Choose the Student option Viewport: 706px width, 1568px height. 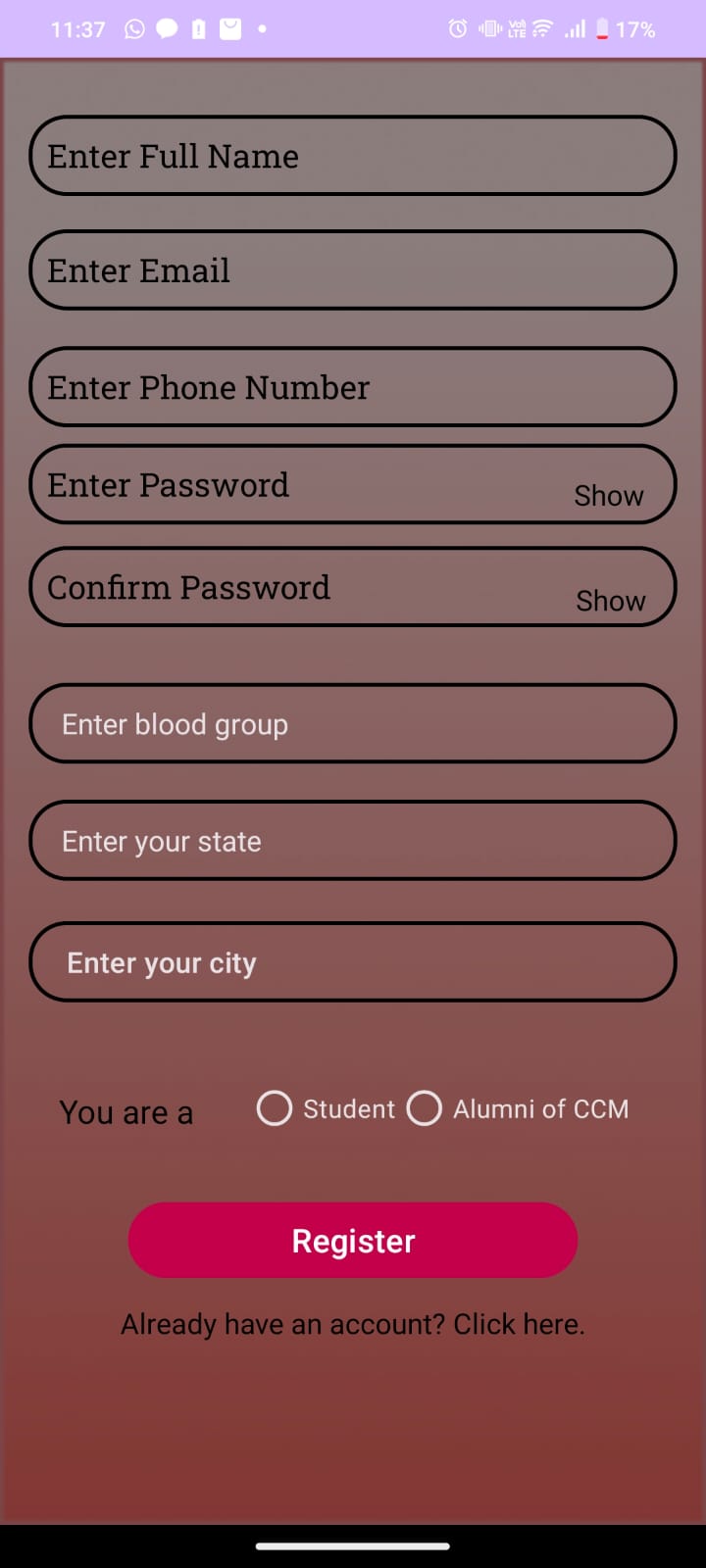pyautogui.click(x=275, y=1108)
